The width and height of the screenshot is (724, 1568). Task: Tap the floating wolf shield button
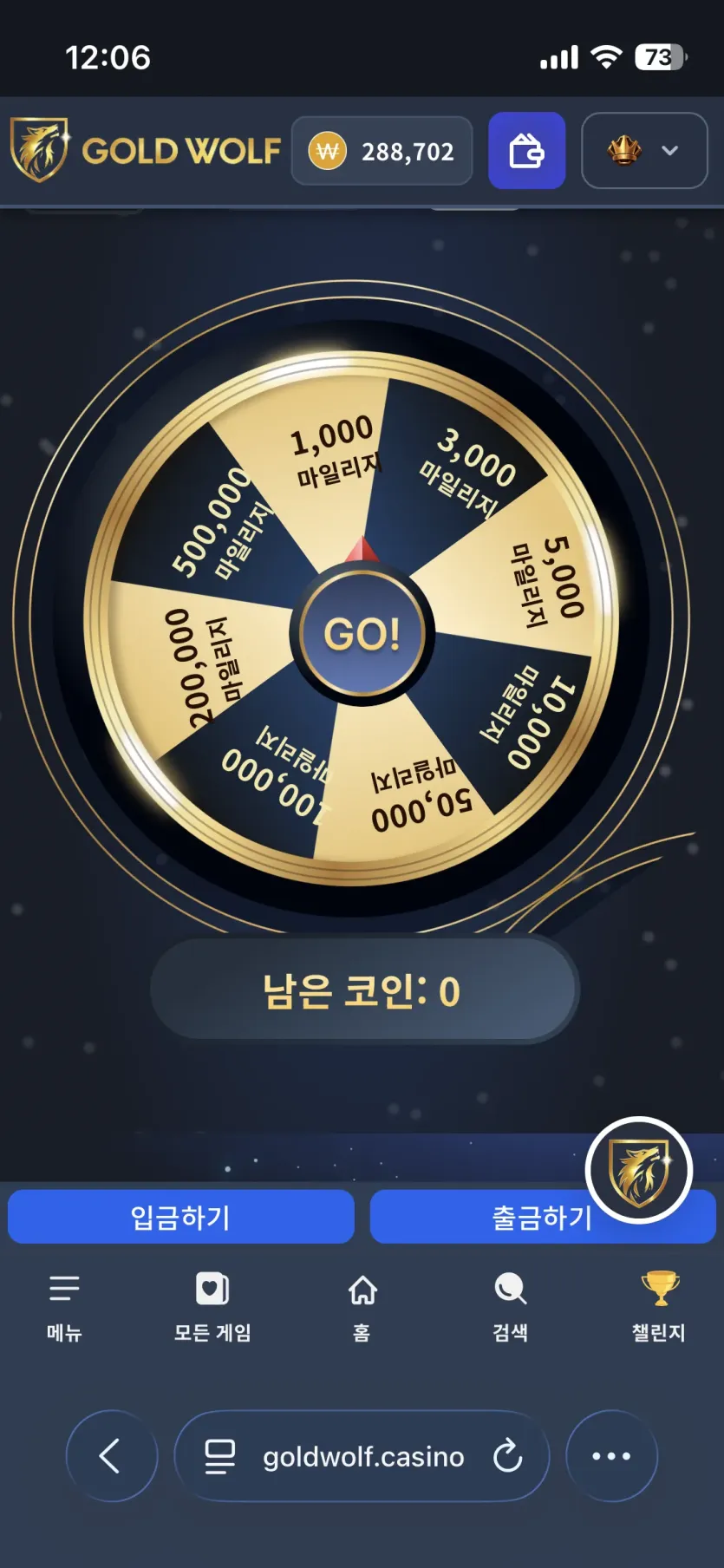click(x=639, y=1170)
